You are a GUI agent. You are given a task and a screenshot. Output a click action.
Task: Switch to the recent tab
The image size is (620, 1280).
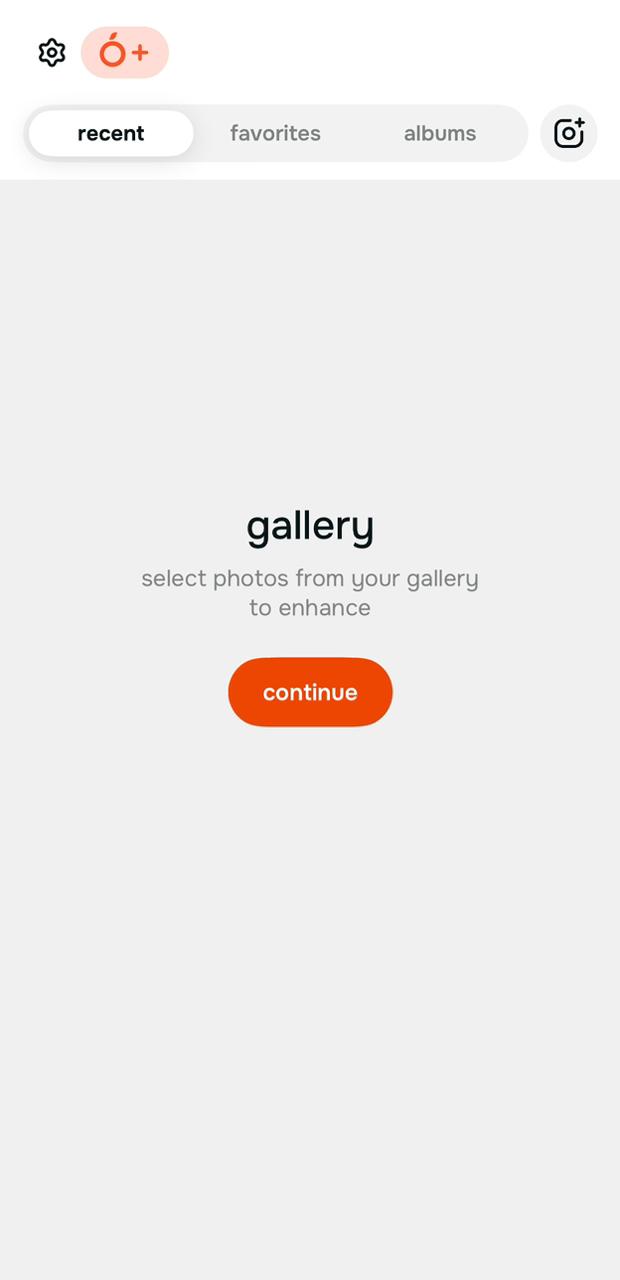[x=111, y=134]
